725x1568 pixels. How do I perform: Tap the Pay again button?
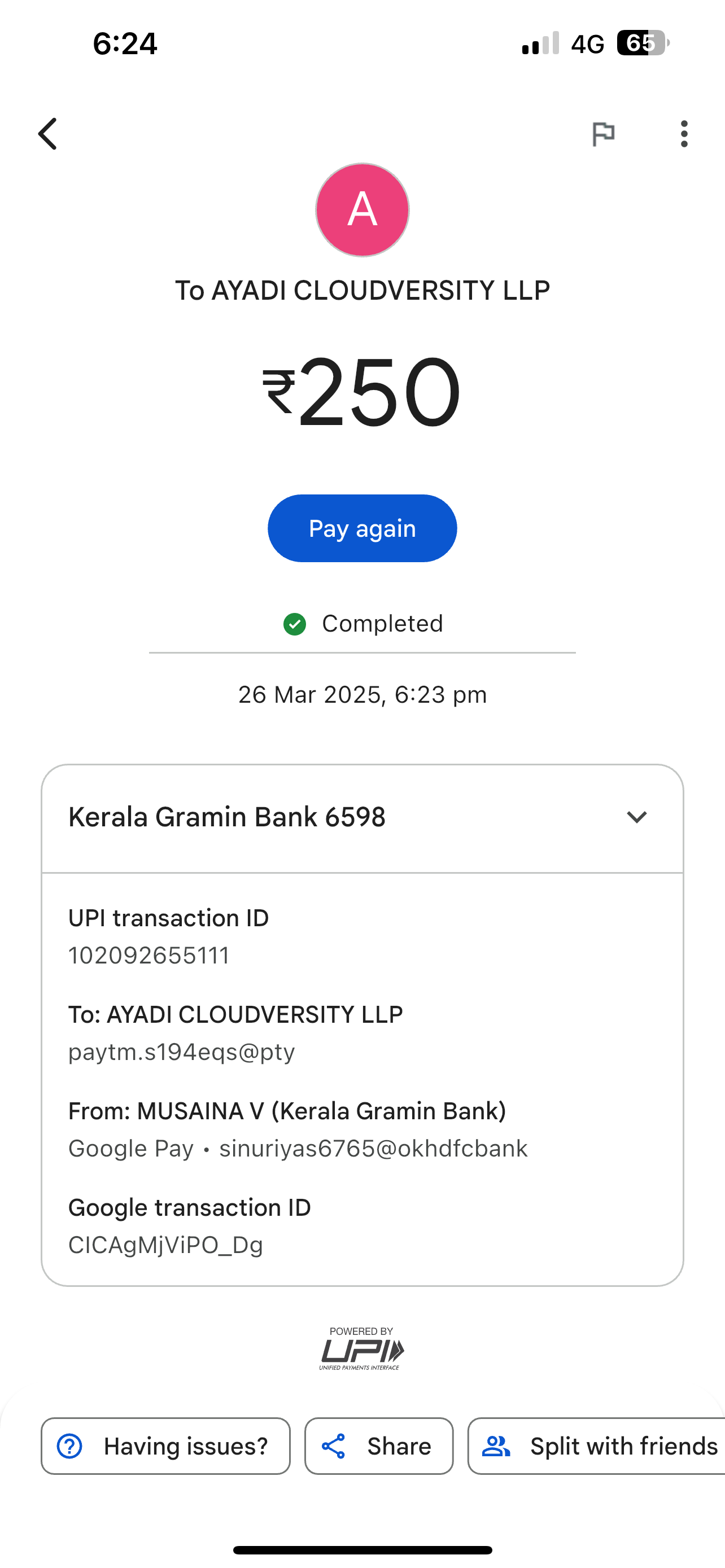pyautogui.click(x=362, y=528)
